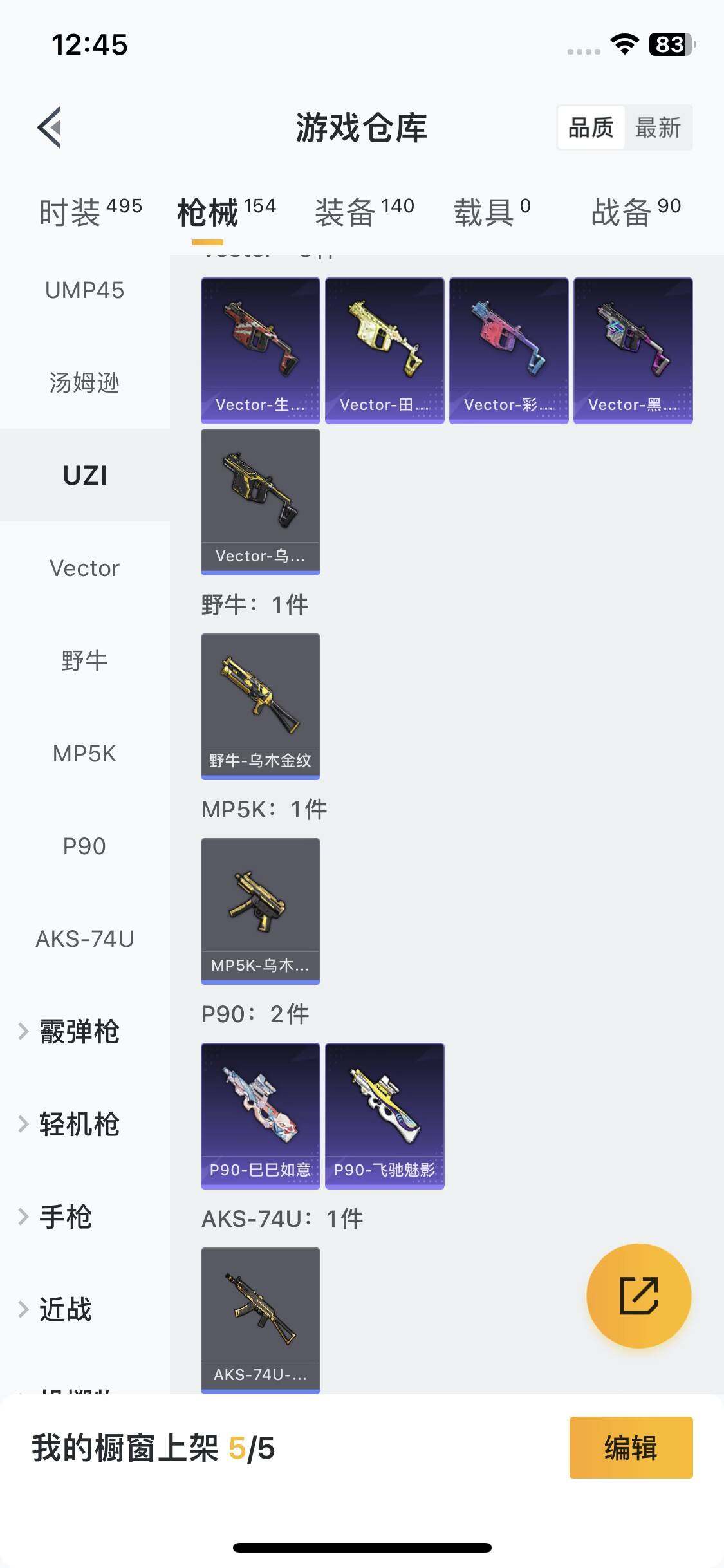This screenshot has width=724, height=1568.
Task: Sort the warehouse by 最新
Action: point(657,127)
